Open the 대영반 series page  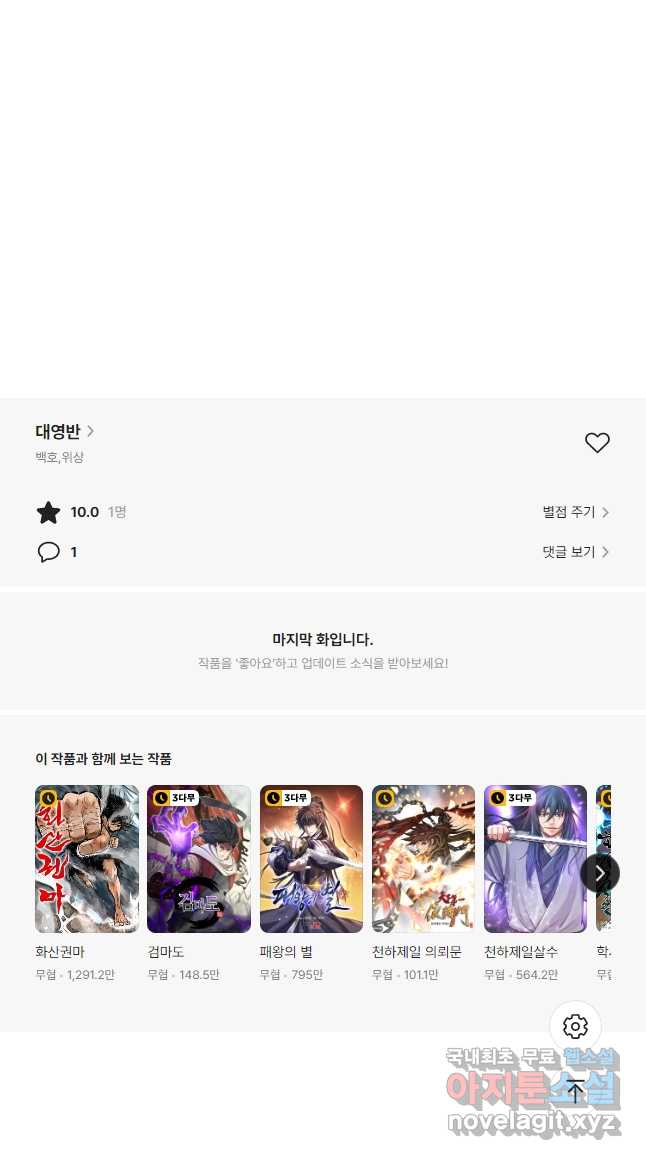pos(64,432)
